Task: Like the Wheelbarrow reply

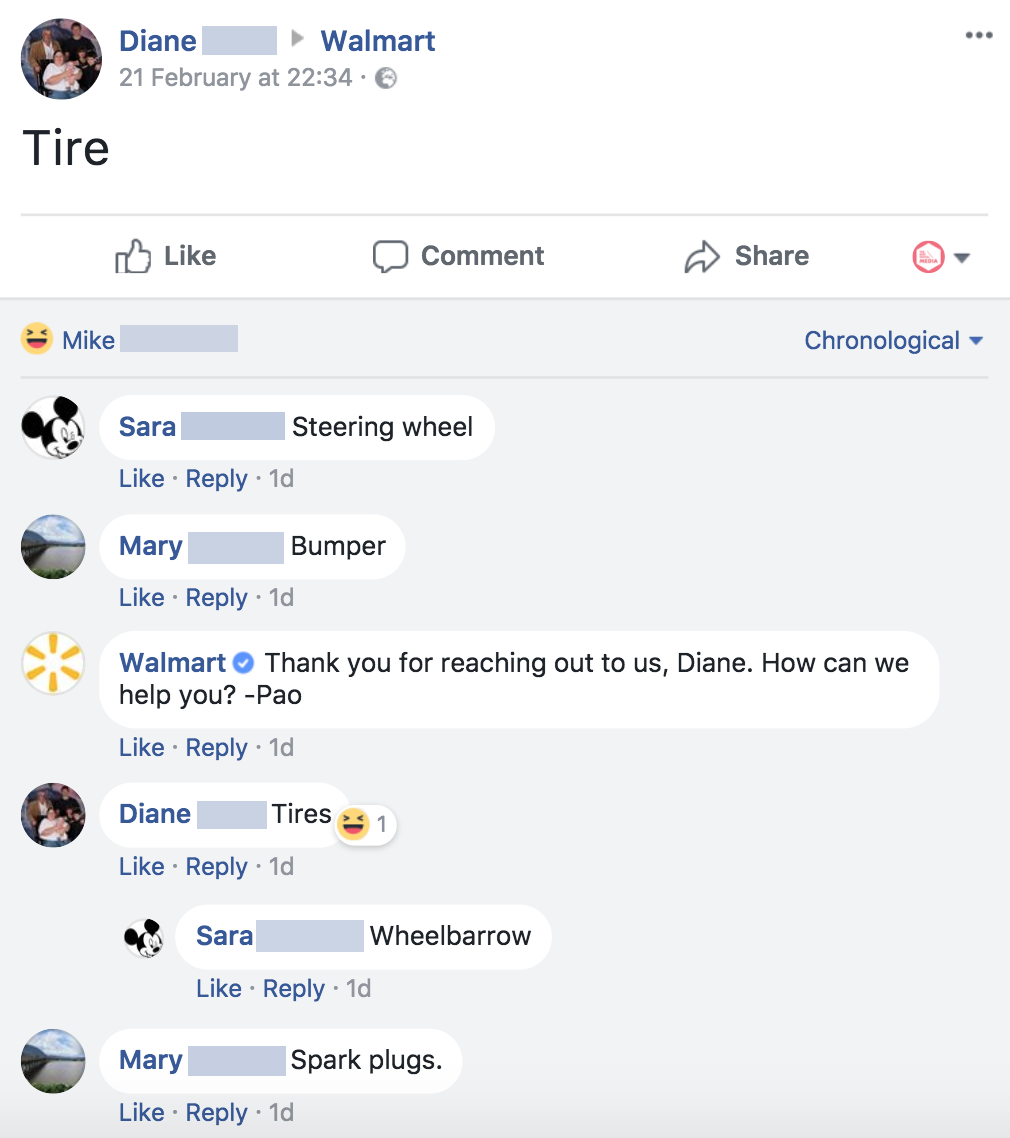Action: [x=218, y=989]
